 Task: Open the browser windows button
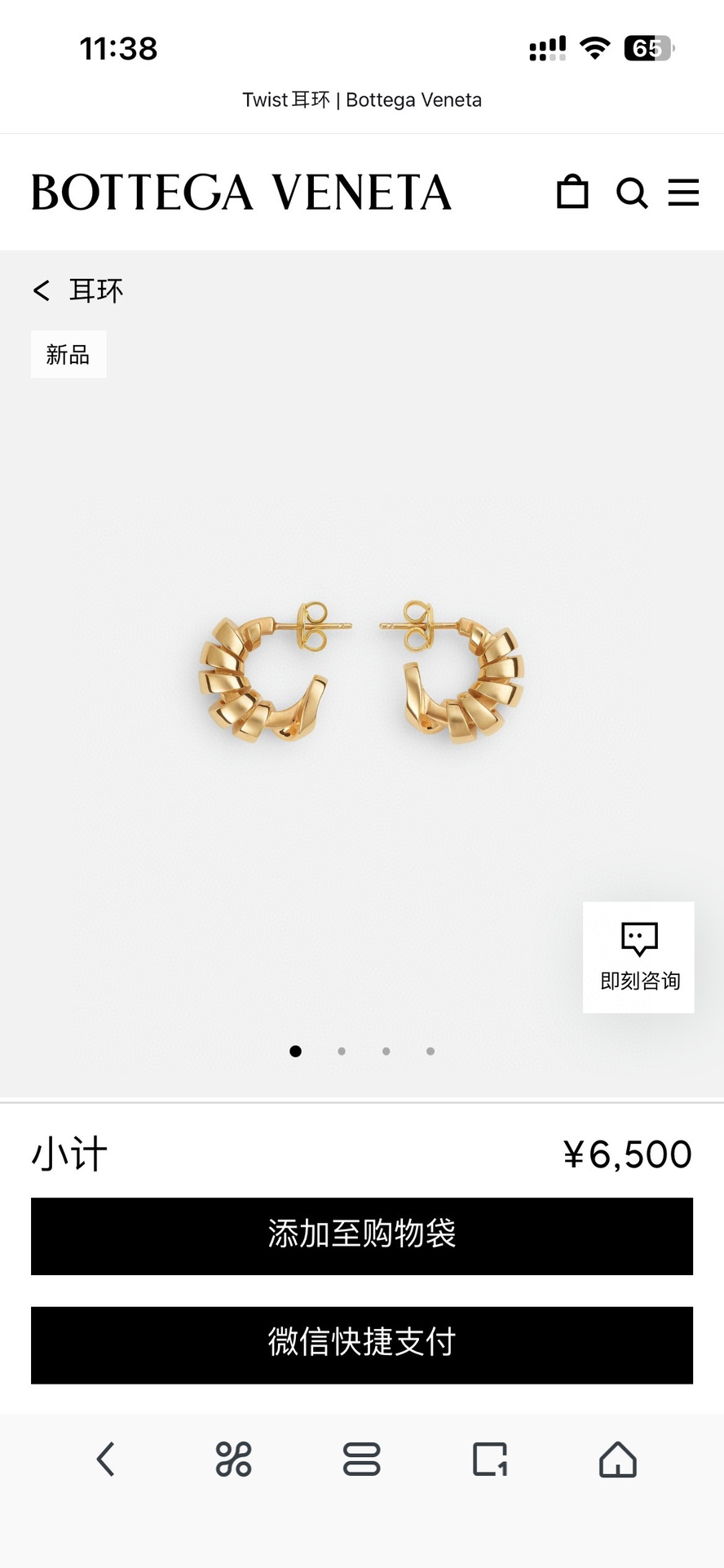tap(361, 1459)
